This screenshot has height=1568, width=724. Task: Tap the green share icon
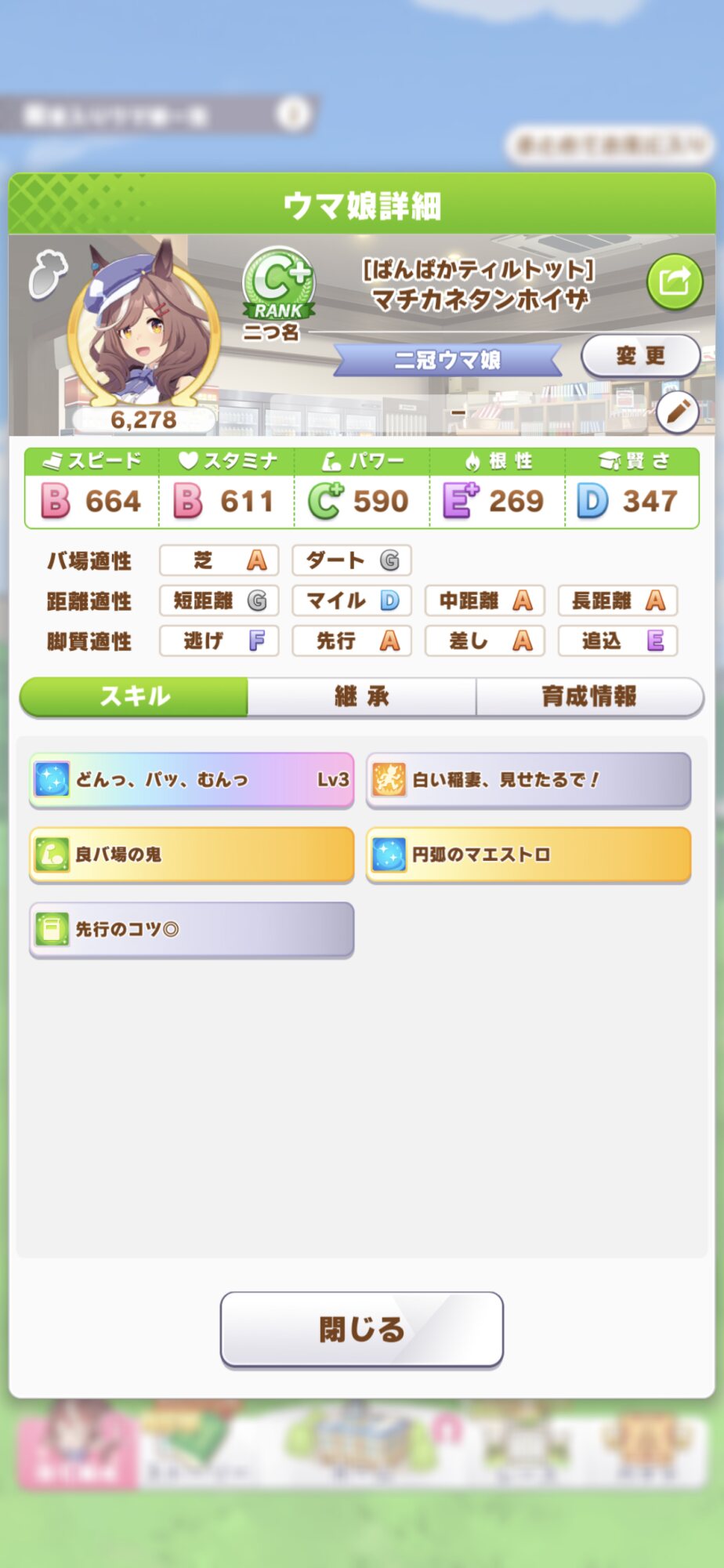click(675, 281)
